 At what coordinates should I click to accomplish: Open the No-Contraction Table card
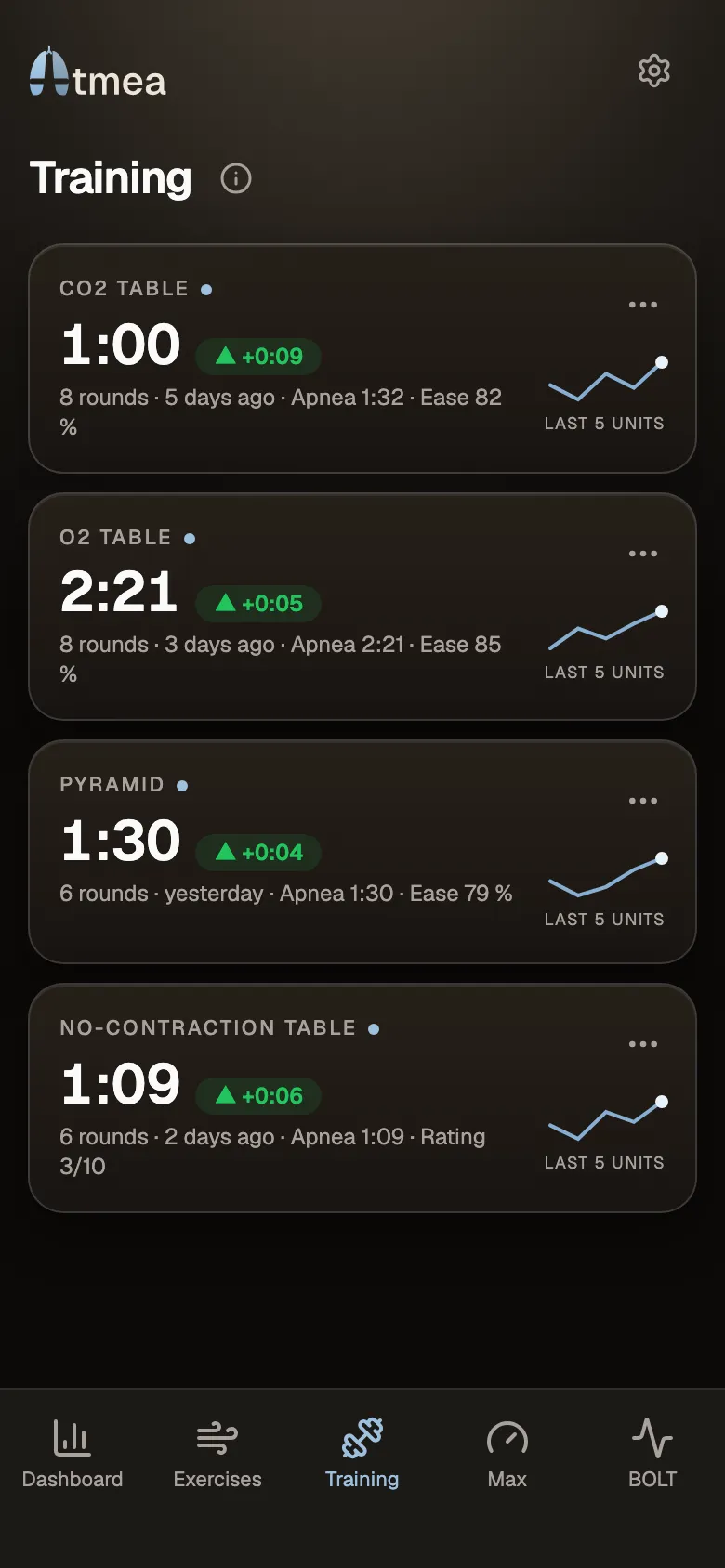pos(362,1098)
